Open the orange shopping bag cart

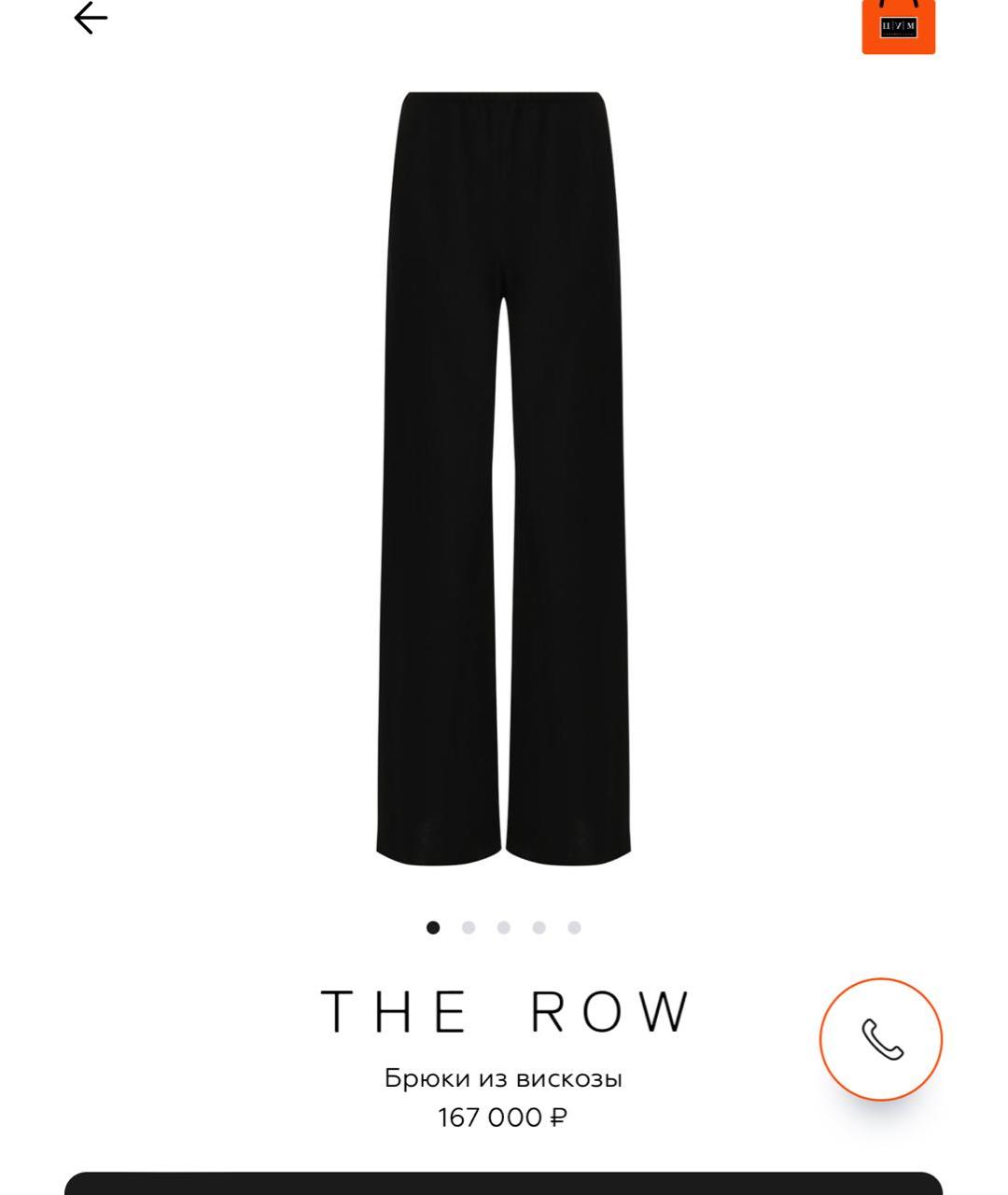tap(898, 27)
